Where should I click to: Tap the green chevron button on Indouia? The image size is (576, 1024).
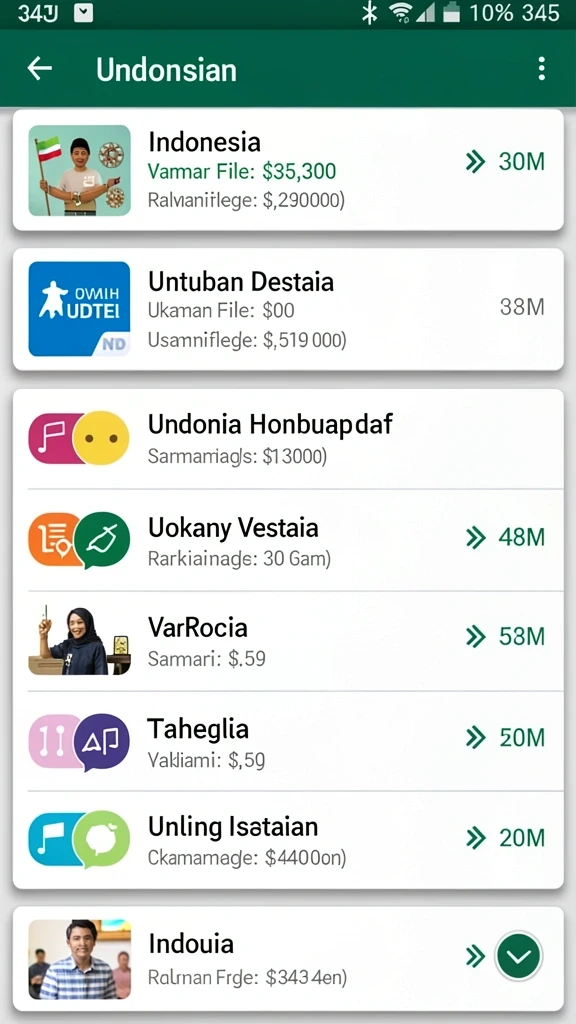click(x=519, y=957)
